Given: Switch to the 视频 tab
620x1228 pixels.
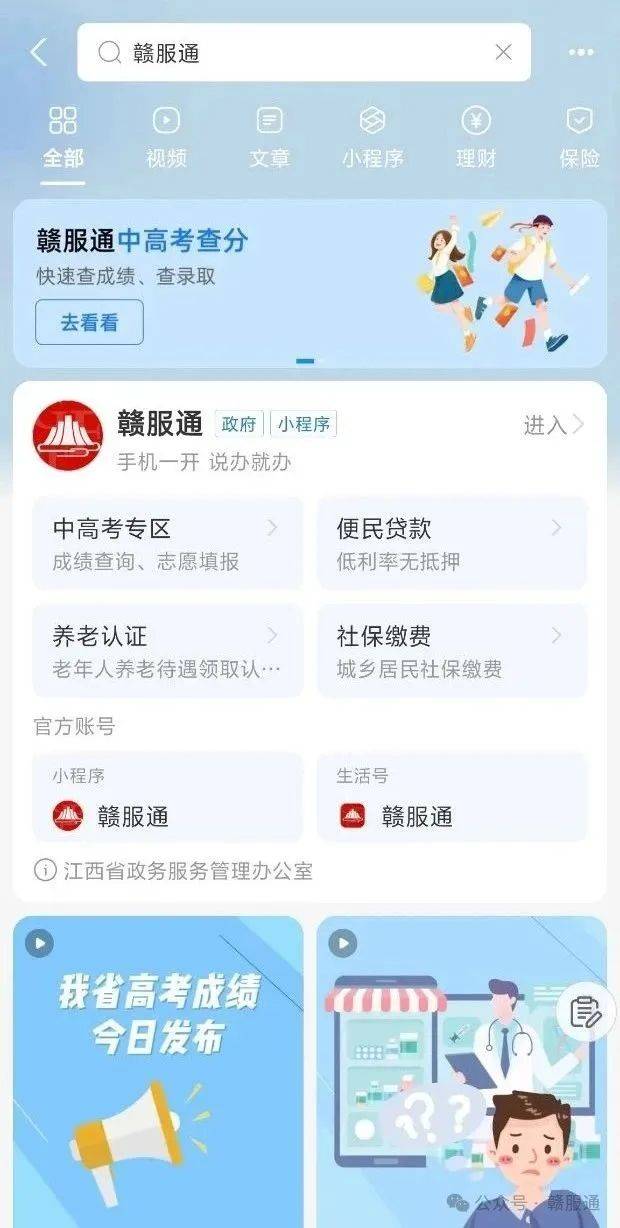Looking at the screenshot, I should (x=166, y=138).
